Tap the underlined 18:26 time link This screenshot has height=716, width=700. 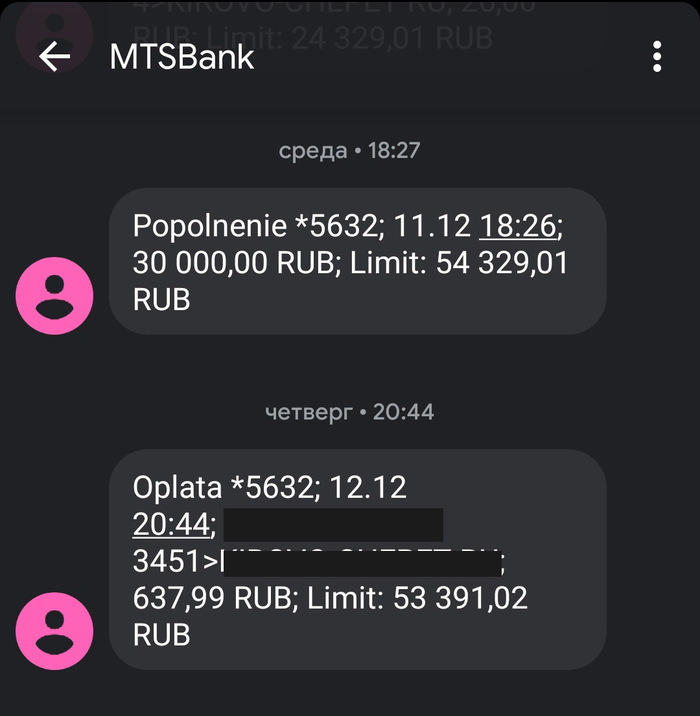(x=517, y=226)
